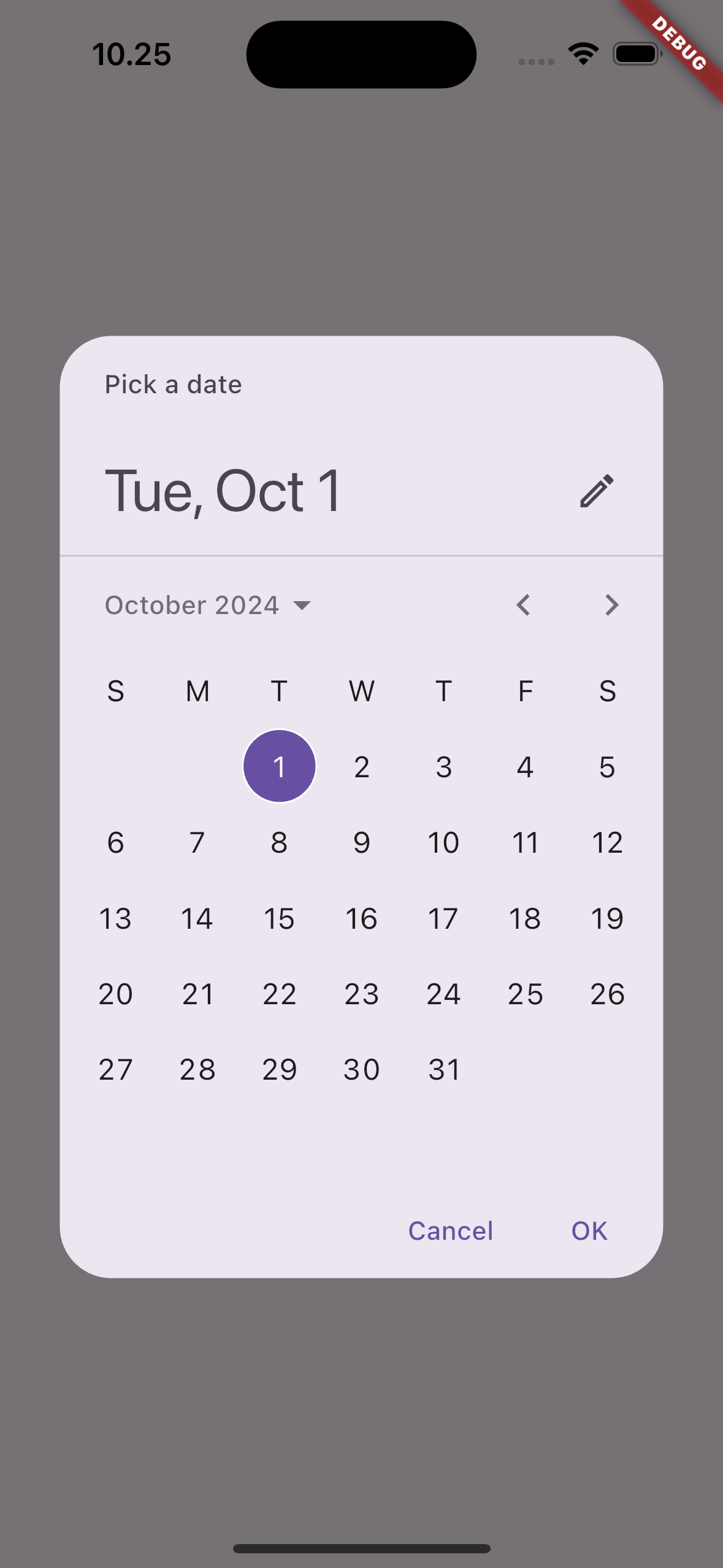Select day 27 on the calendar

click(x=116, y=1070)
